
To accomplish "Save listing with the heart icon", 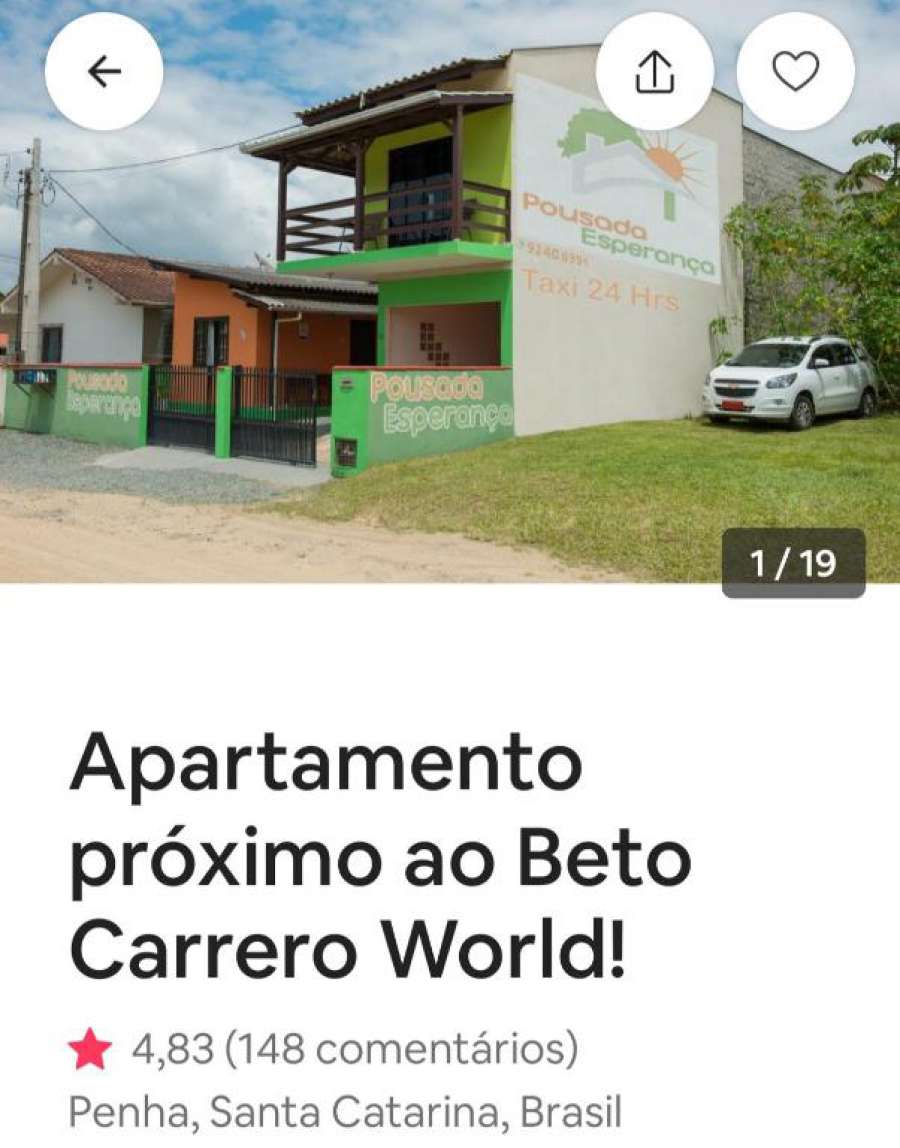I will point(795,72).
